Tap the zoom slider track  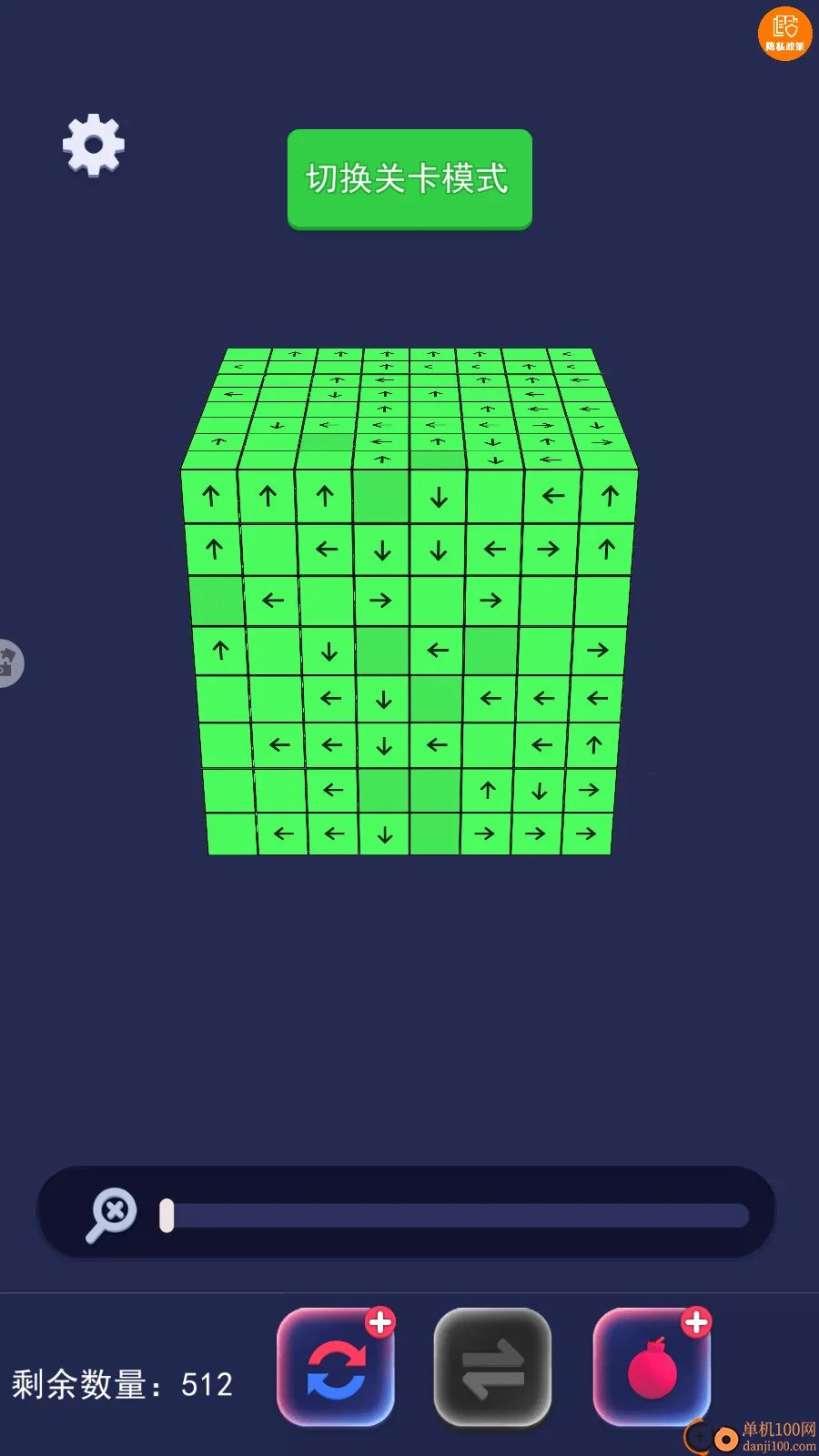tap(455, 1216)
